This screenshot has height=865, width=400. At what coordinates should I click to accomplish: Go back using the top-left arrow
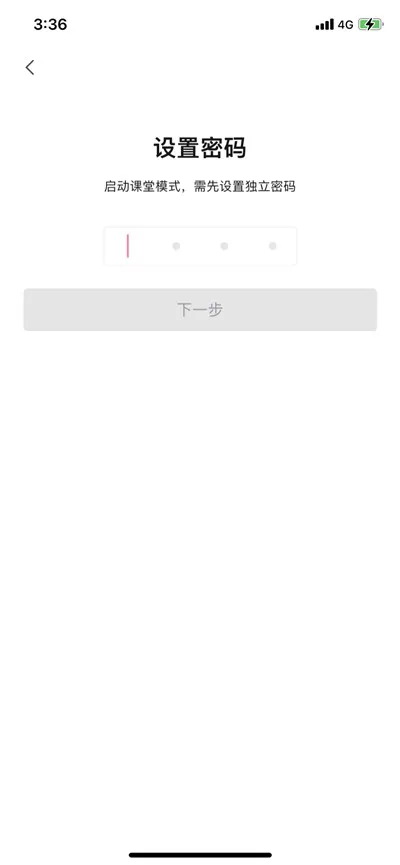(30, 67)
